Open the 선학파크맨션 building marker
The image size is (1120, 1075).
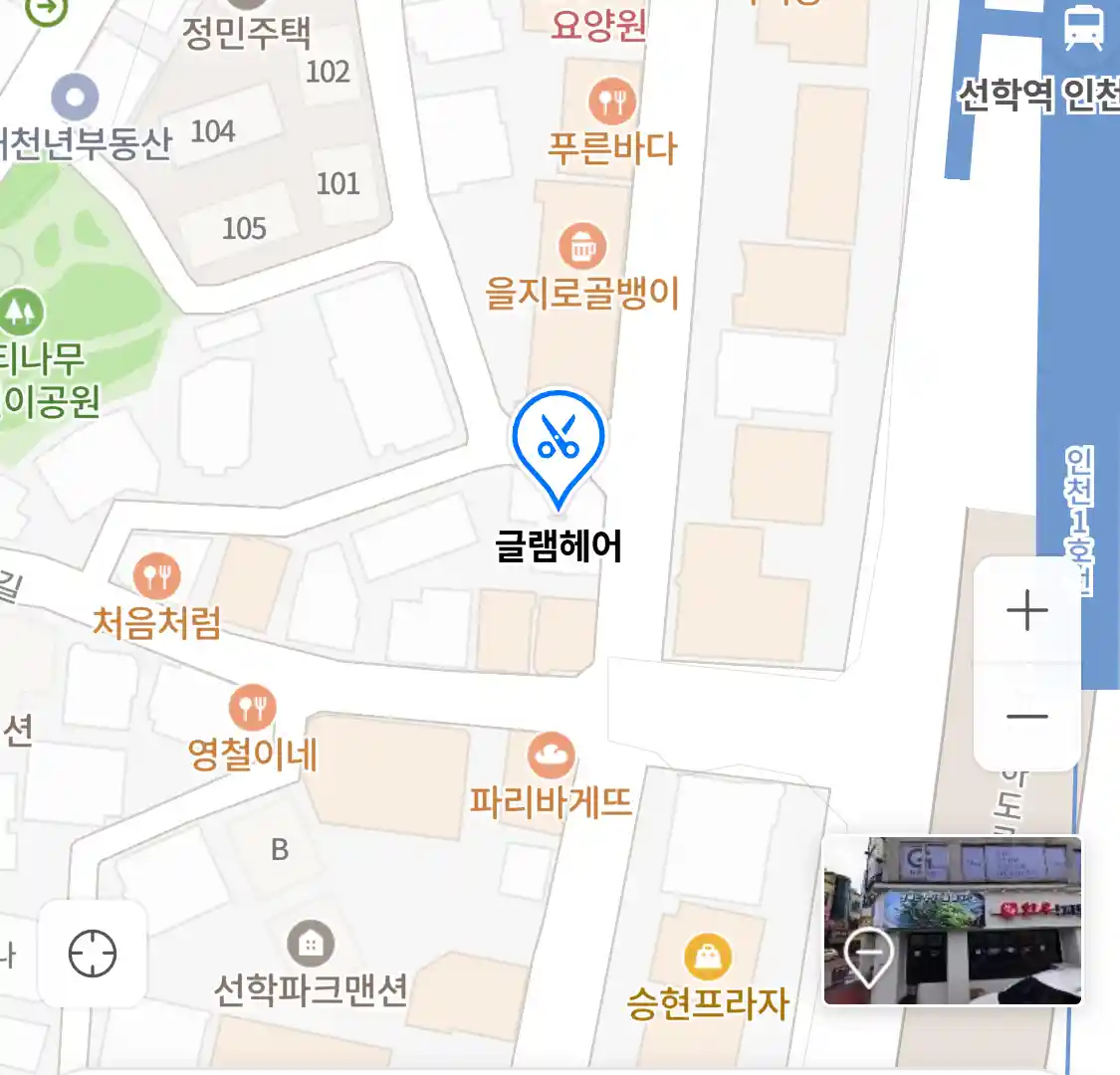pyautogui.click(x=311, y=943)
